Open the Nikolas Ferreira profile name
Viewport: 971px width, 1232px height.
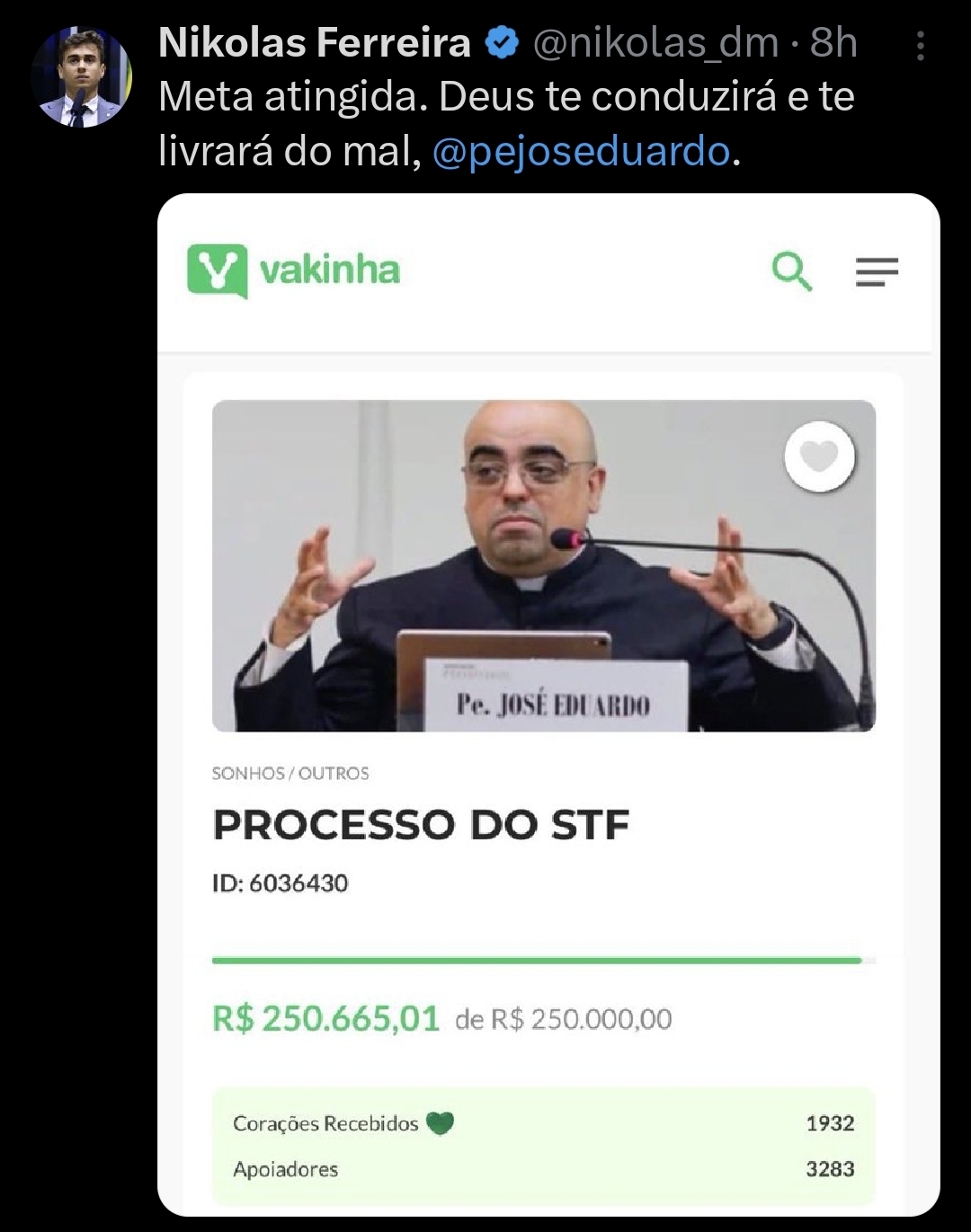315,43
